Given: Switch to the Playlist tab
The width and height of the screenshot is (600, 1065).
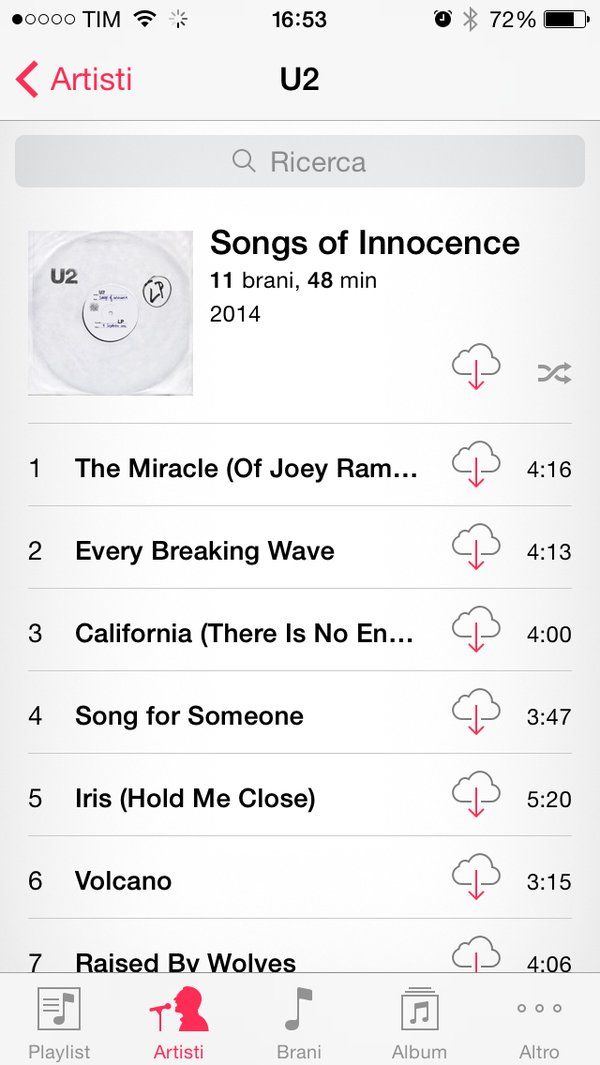Looking at the screenshot, I should [59, 1022].
